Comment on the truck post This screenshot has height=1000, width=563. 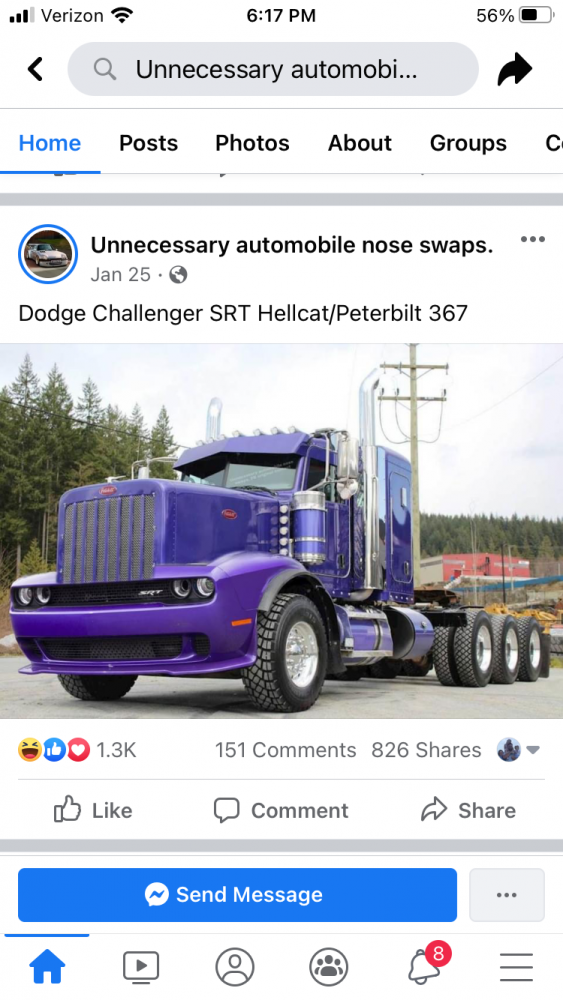pyautogui.click(x=281, y=810)
